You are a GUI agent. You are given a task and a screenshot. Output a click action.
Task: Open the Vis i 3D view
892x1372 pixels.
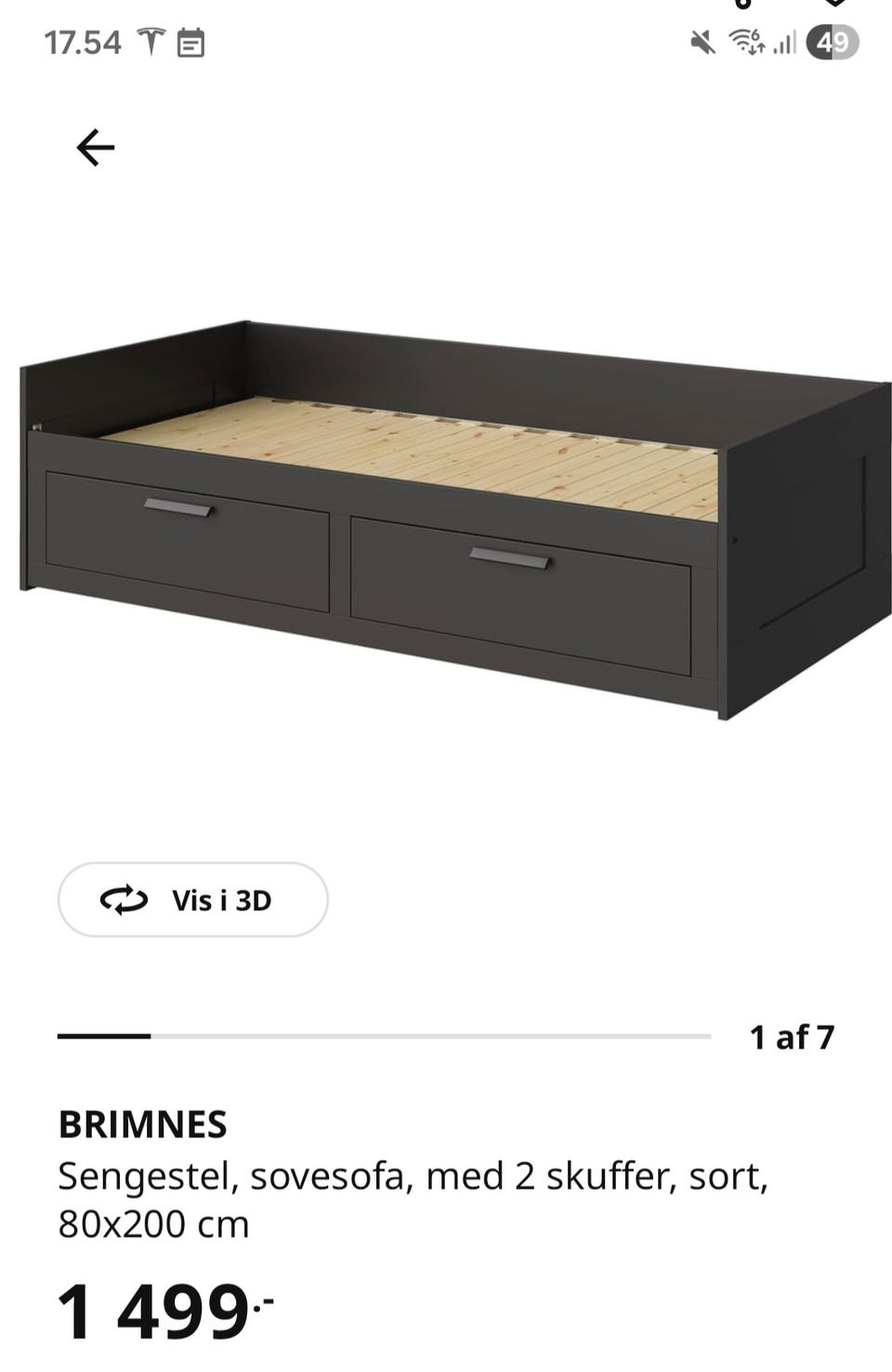pyautogui.click(x=193, y=900)
